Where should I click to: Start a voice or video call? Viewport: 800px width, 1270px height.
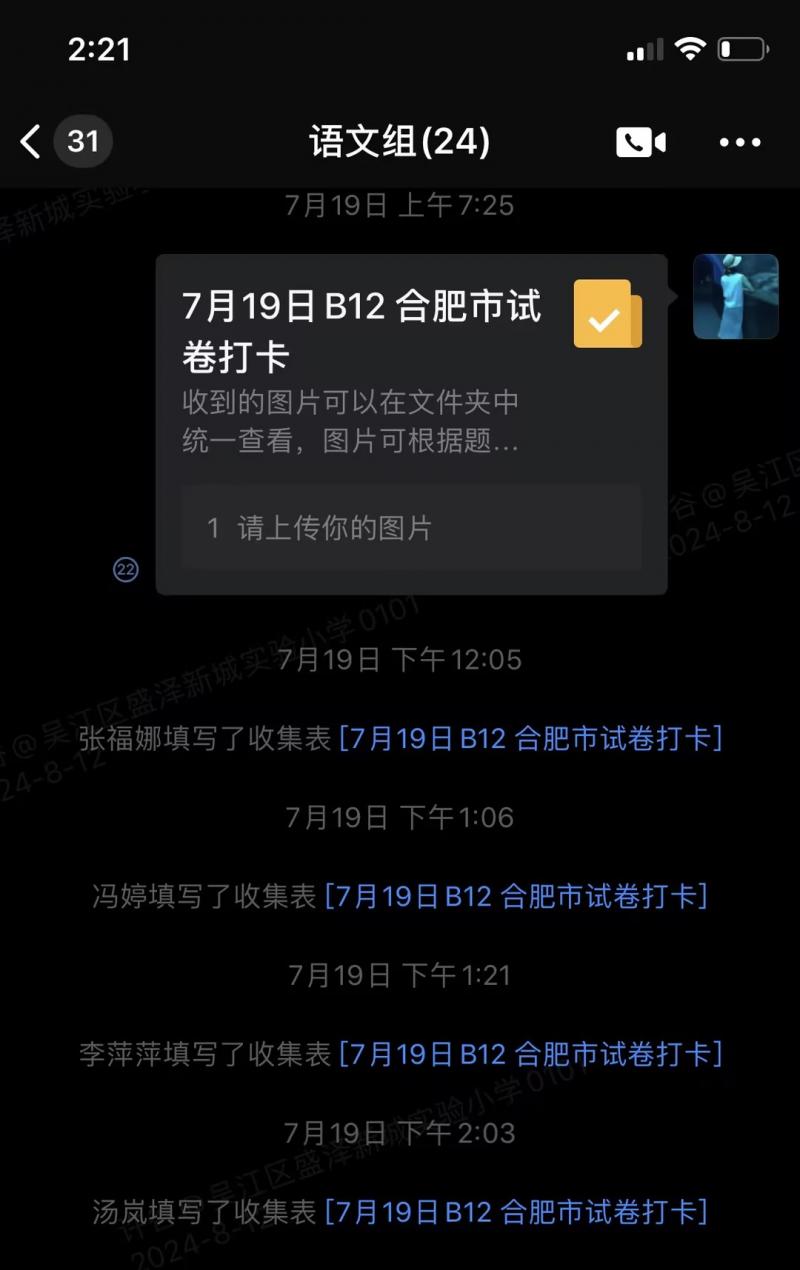(640, 142)
